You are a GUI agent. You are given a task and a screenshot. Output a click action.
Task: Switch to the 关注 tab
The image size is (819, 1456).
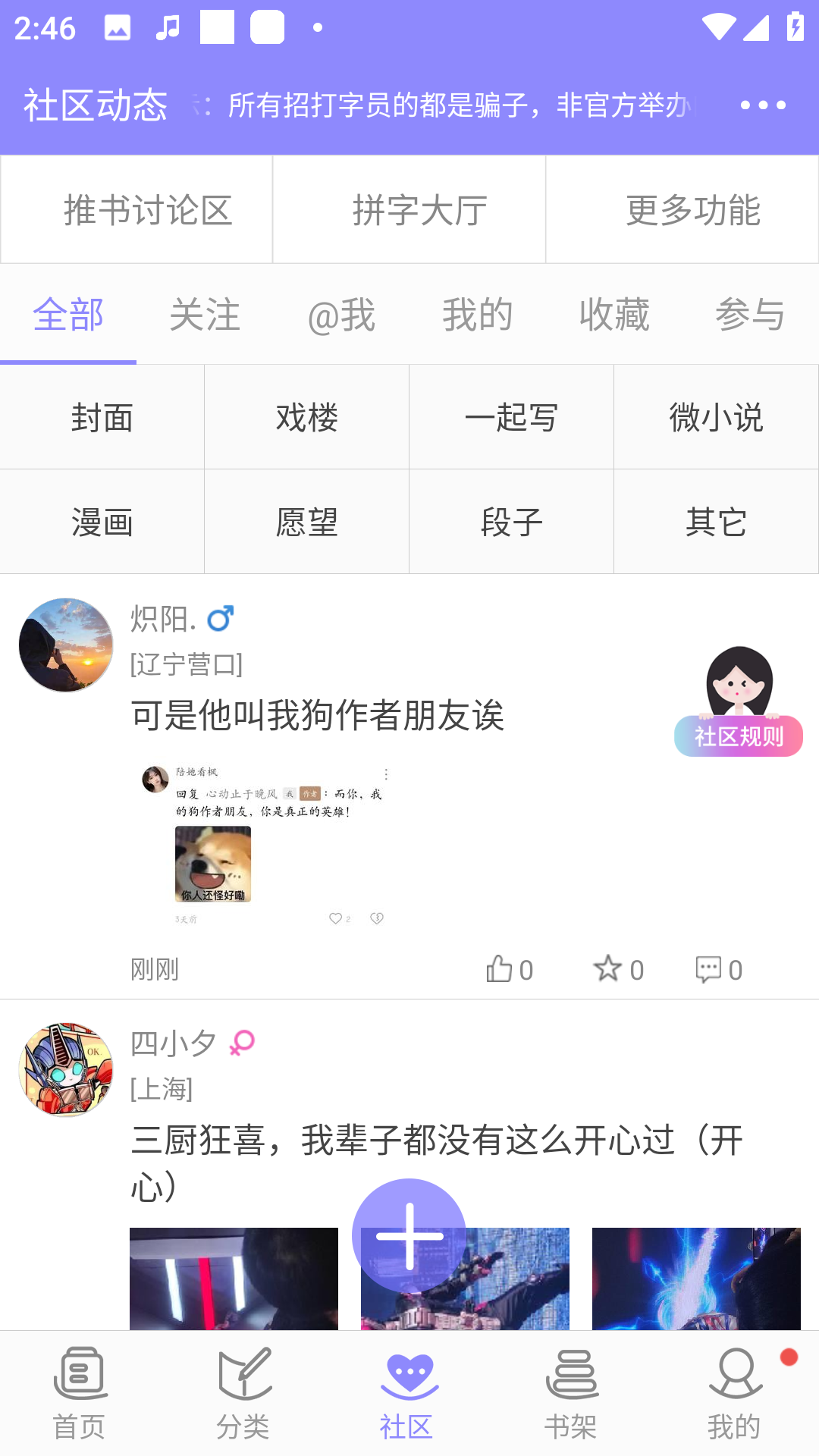[x=205, y=315]
